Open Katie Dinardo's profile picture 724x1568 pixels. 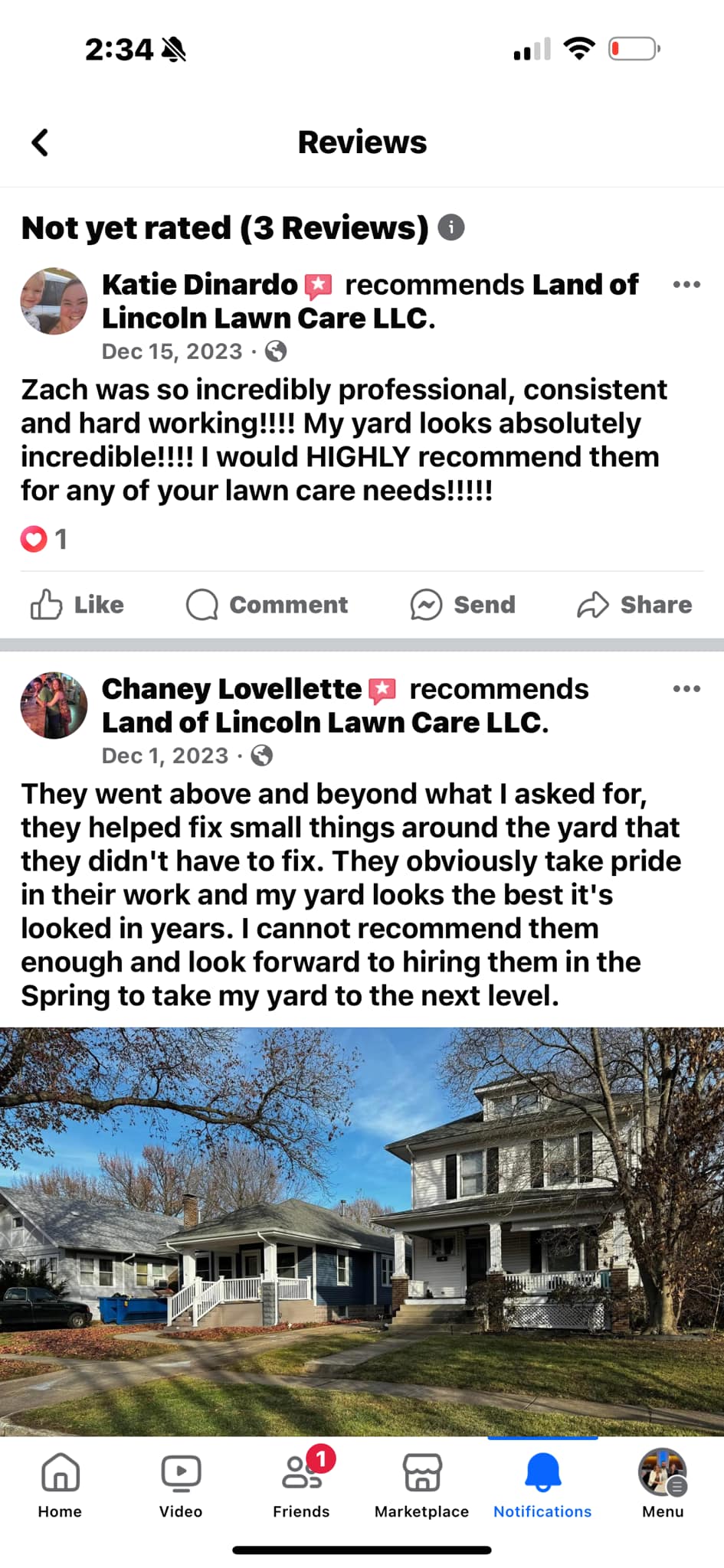click(x=54, y=301)
